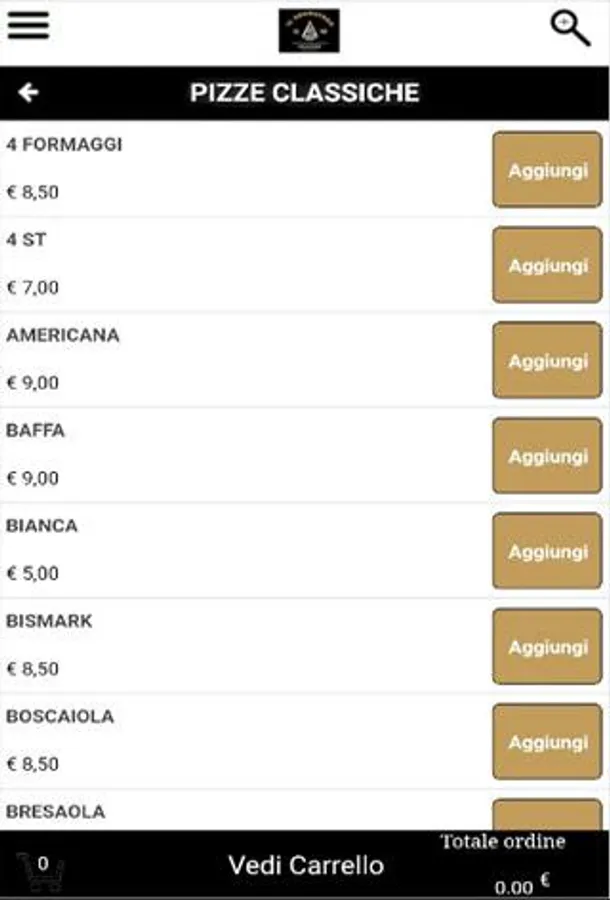
Task: Select Aggiungi for Baffa
Action: pos(547,456)
